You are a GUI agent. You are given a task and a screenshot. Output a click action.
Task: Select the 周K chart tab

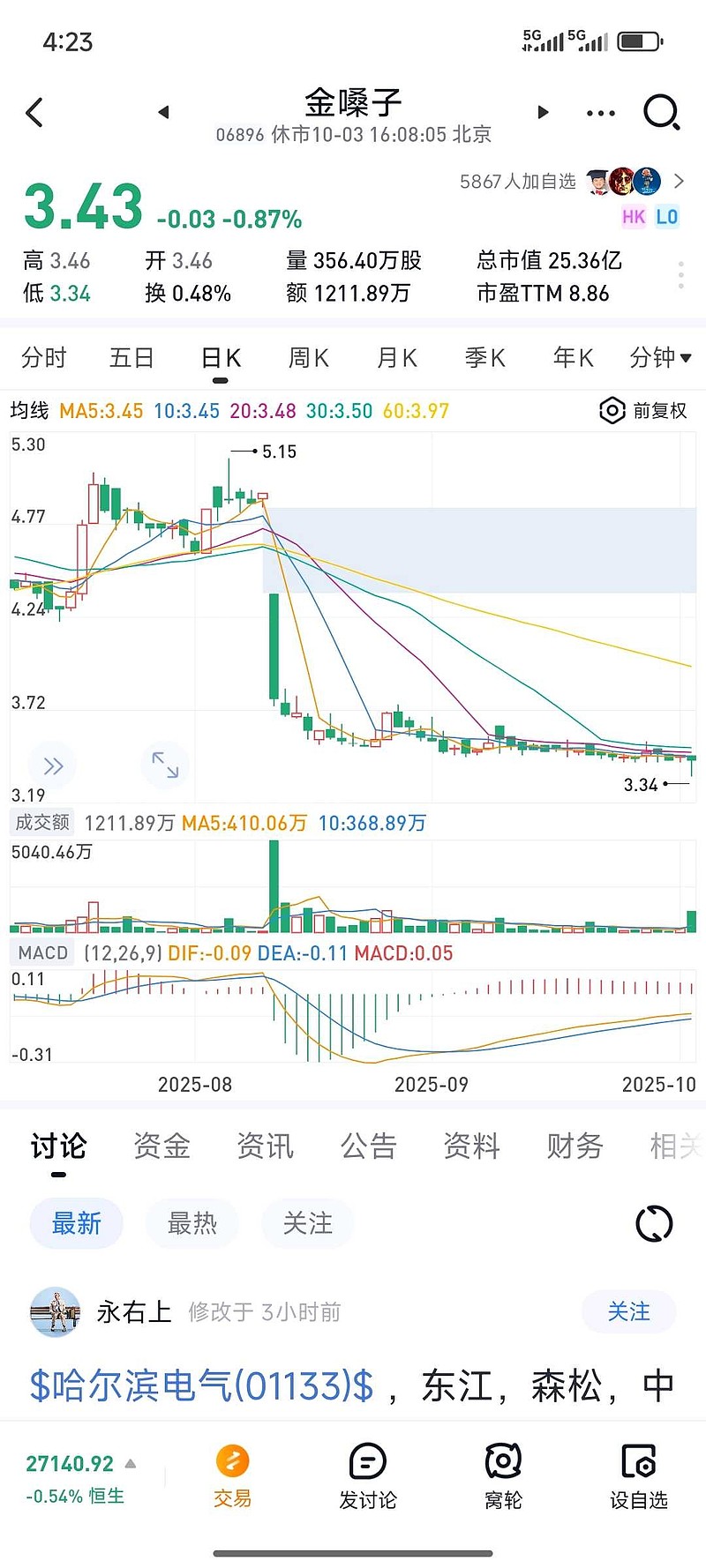(309, 358)
